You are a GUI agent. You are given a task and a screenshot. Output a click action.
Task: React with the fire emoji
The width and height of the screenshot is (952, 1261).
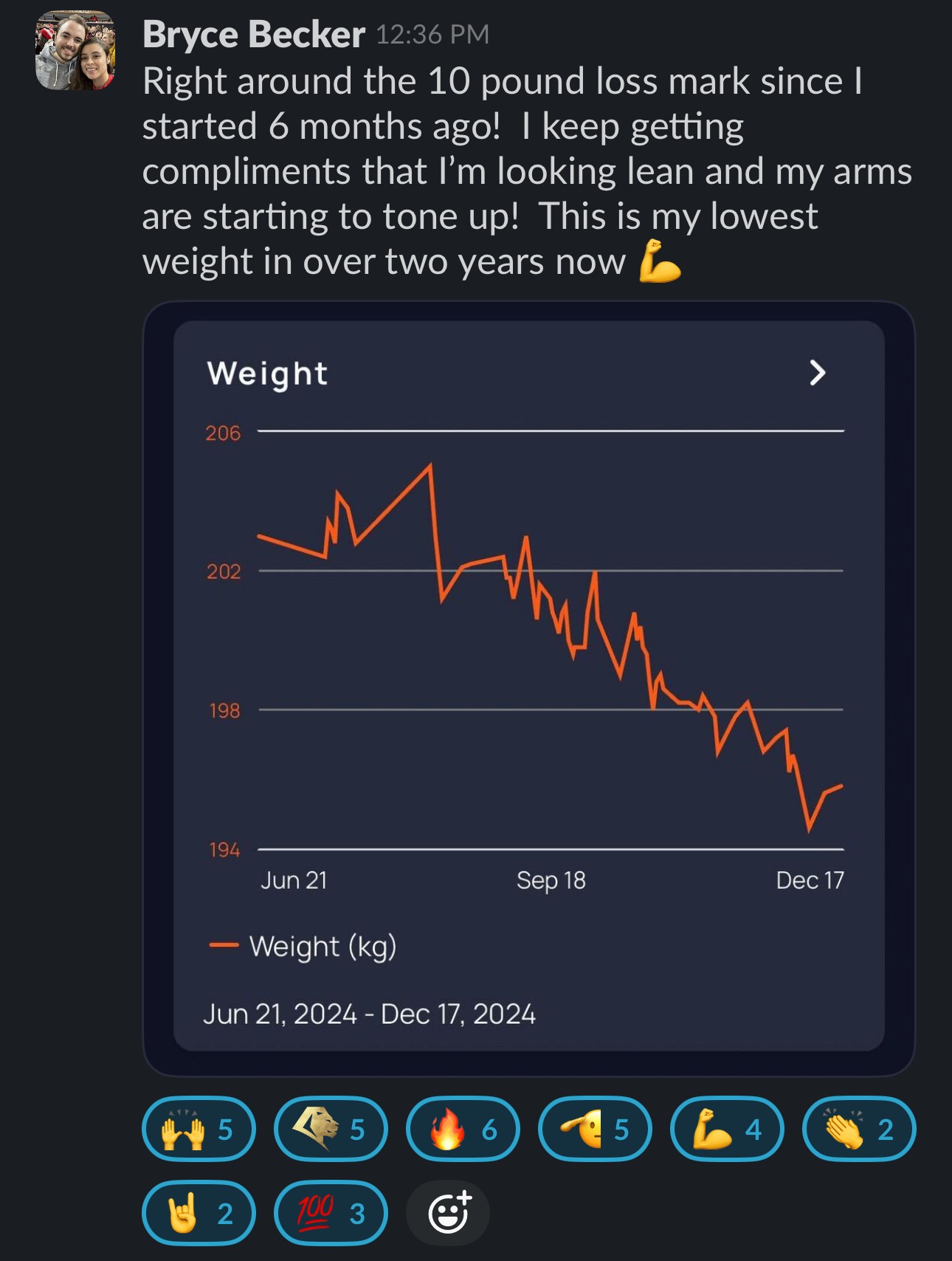(x=463, y=1129)
